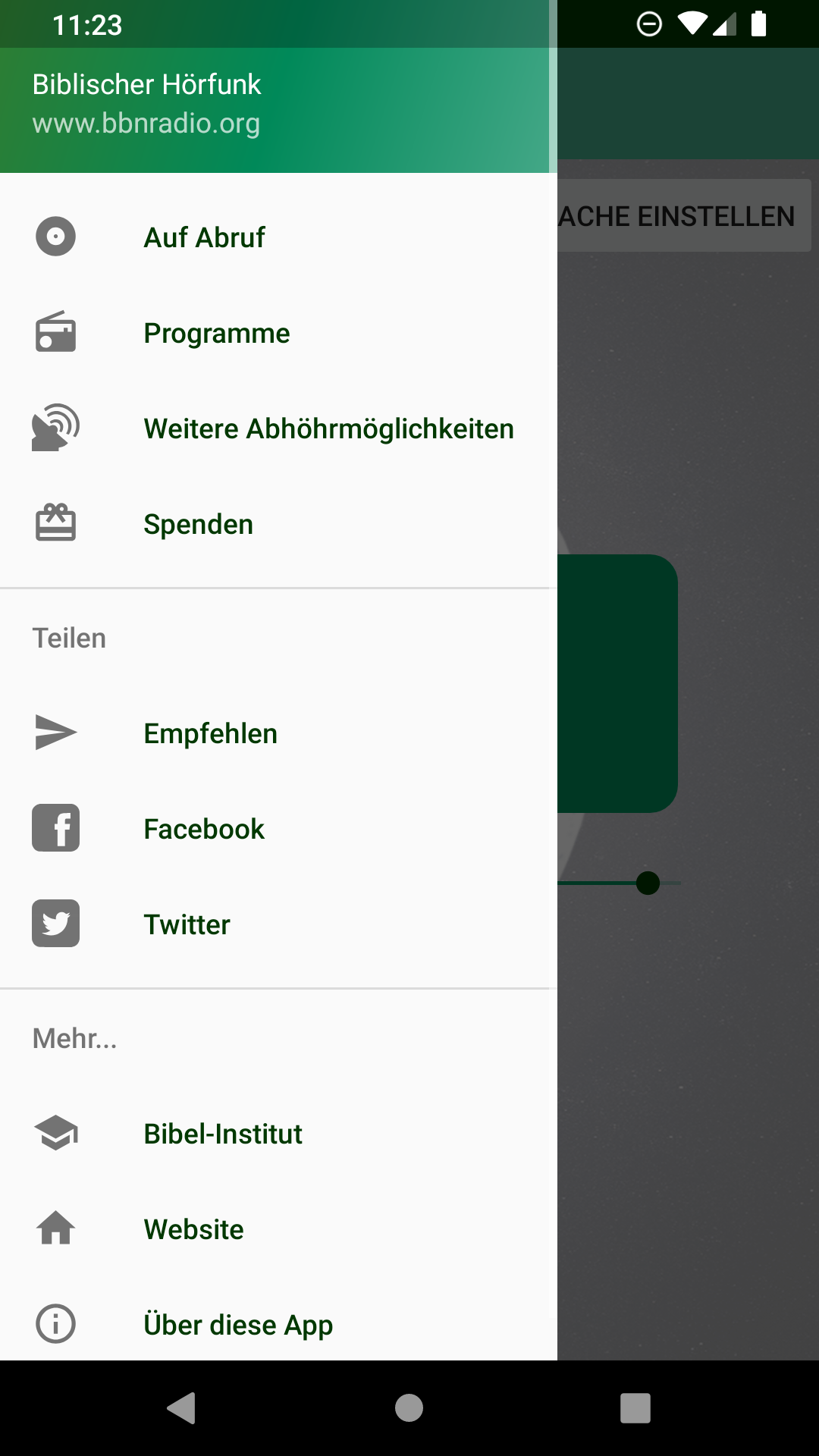Viewport: 819px width, 1456px height.
Task: Open Weitere Abhöhrmöglichkeiten
Action: [x=328, y=428]
